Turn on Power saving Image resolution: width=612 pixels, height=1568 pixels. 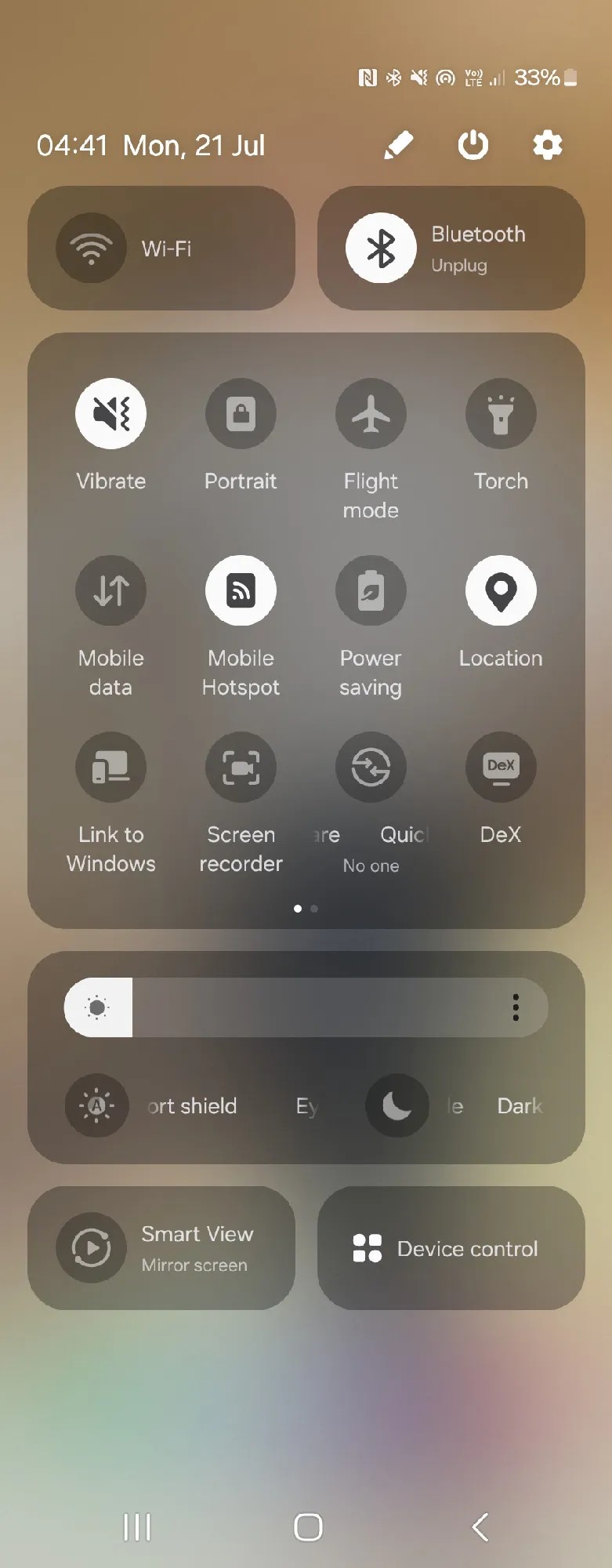tap(371, 590)
